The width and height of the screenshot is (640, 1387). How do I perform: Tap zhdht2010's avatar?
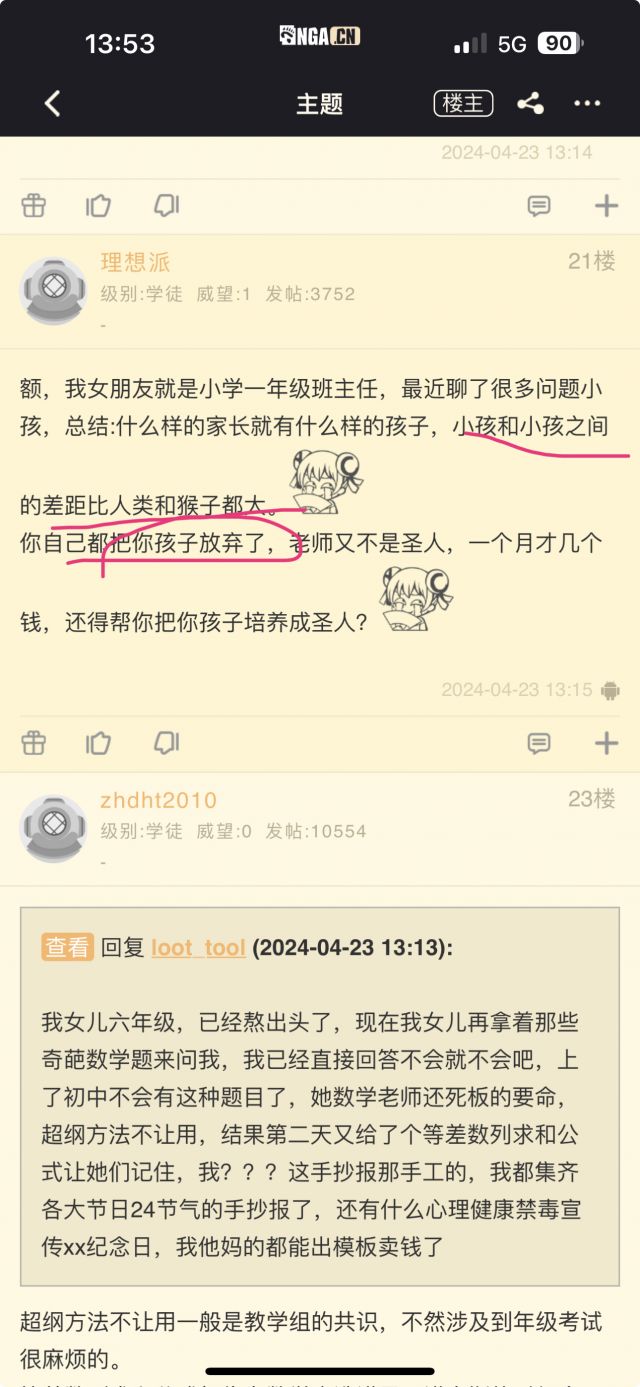54,828
